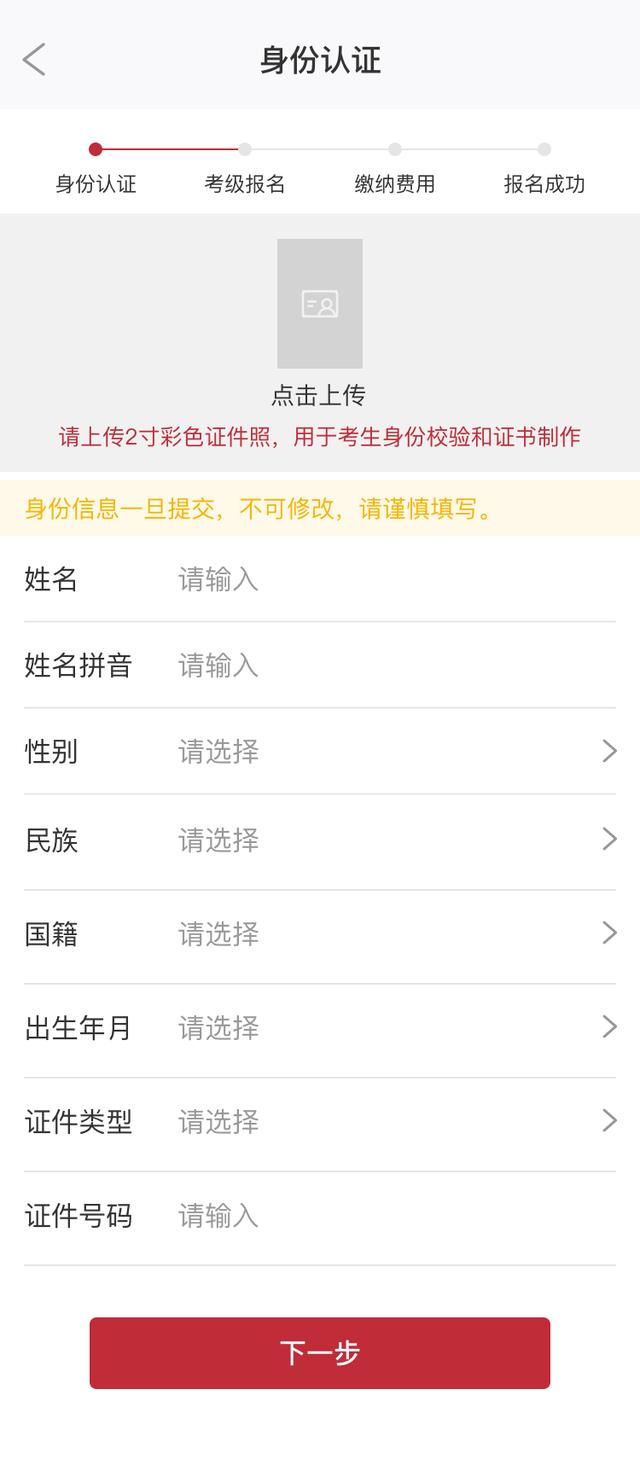
Task: Open the 性别 selector
Action: [x=390, y=751]
